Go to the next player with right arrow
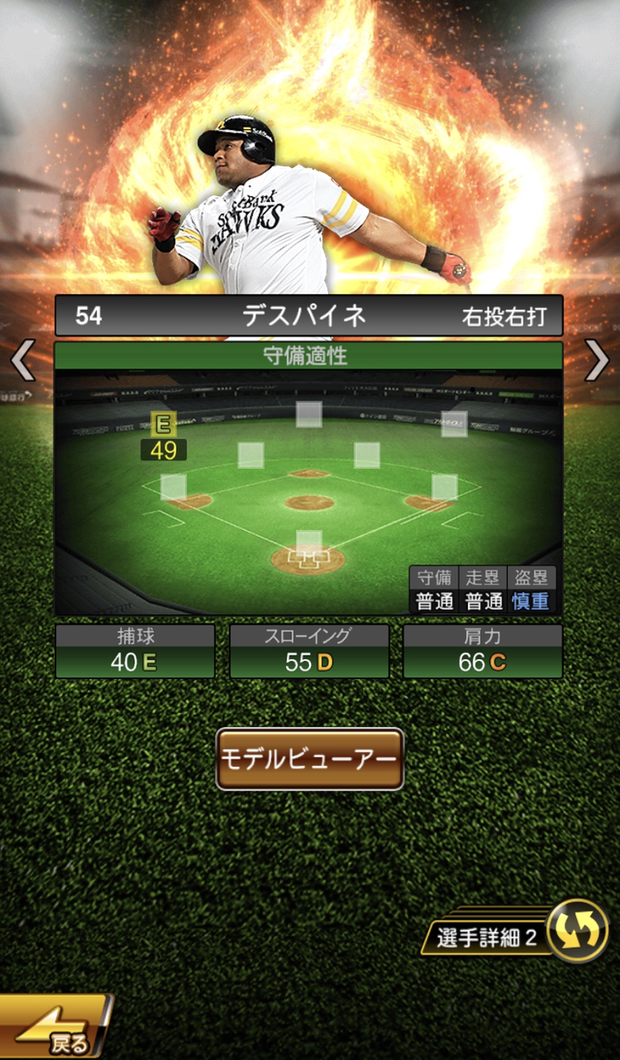 pos(596,361)
